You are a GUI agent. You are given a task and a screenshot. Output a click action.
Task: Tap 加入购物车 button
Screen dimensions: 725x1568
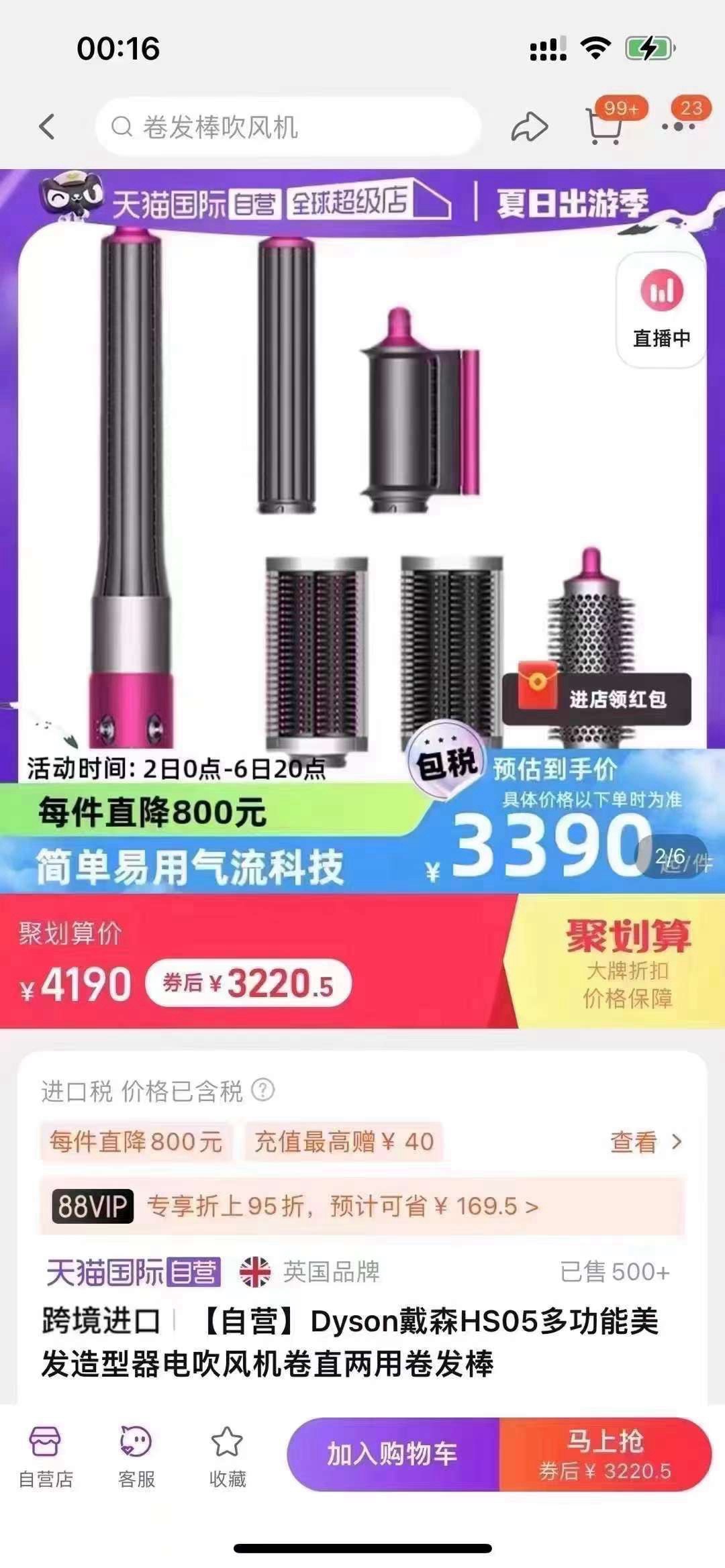[393, 1454]
